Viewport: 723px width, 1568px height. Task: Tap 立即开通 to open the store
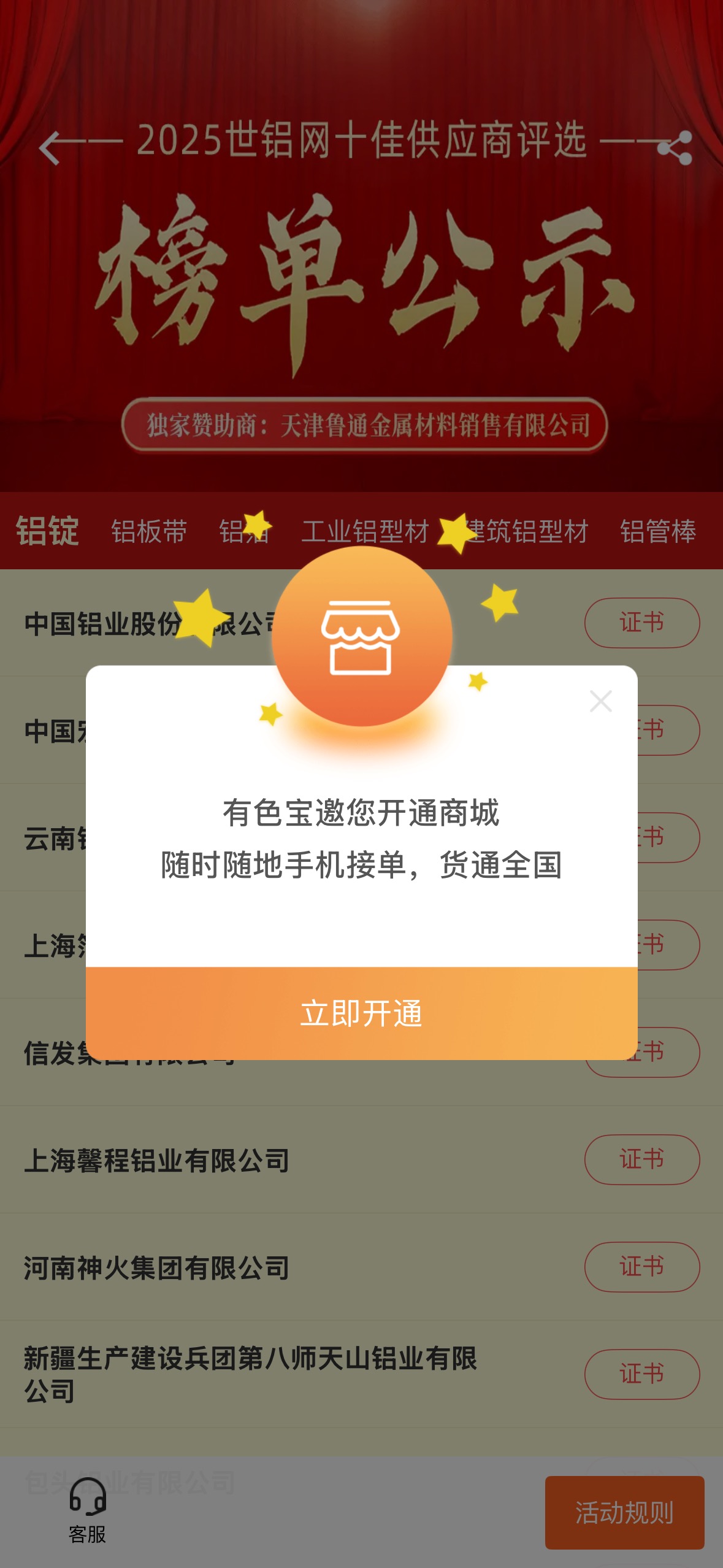pyautogui.click(x=361, y=1013)
